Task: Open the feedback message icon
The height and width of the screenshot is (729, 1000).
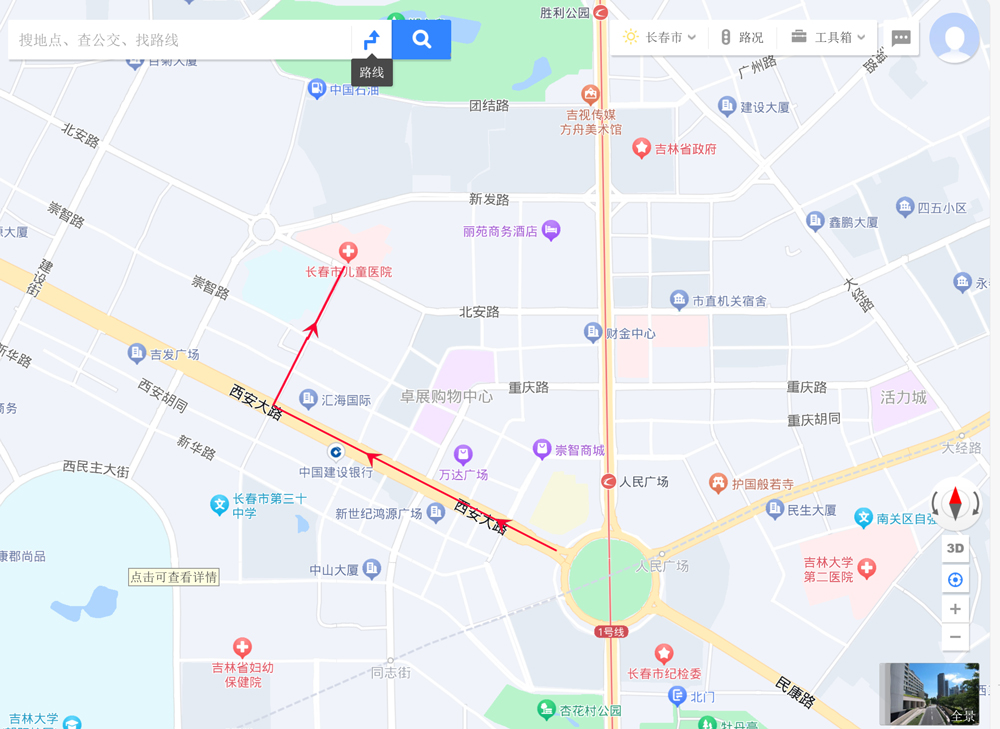Action: click(x=901, y=39)
